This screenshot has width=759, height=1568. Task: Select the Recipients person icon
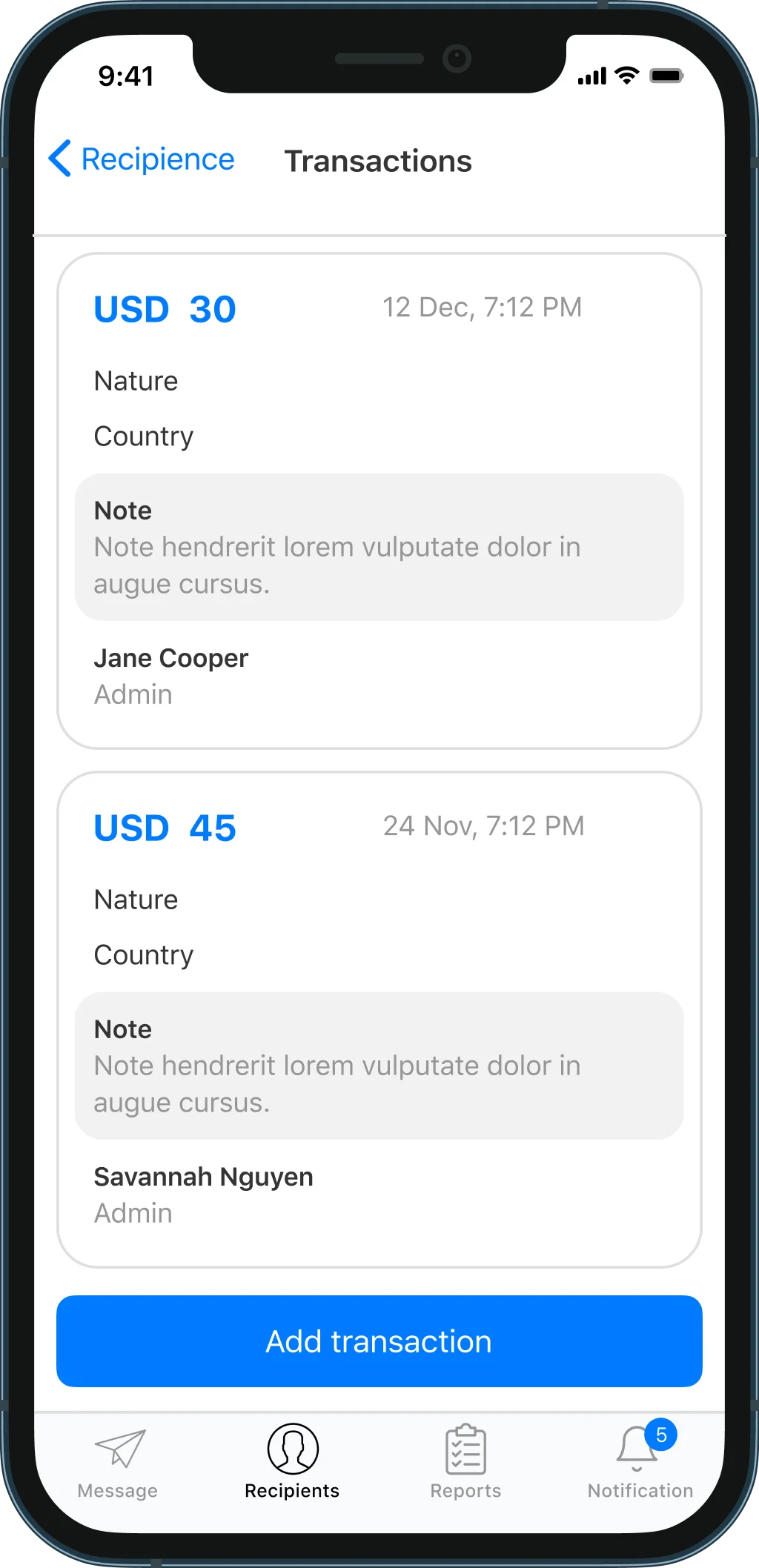[x=292, y=1449]
